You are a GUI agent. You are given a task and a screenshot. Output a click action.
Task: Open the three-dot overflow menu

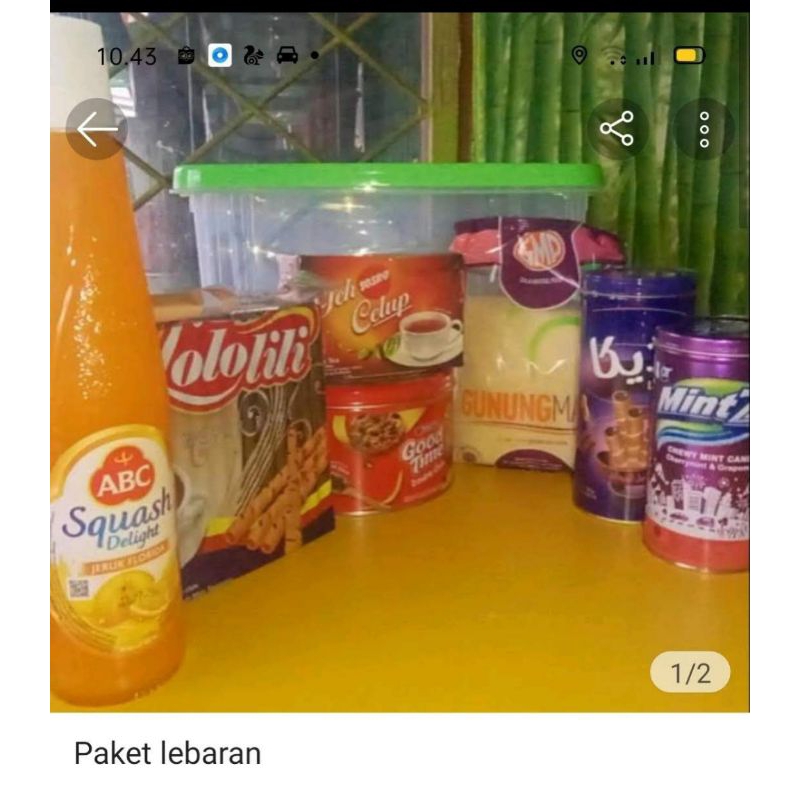coord(704,129)
